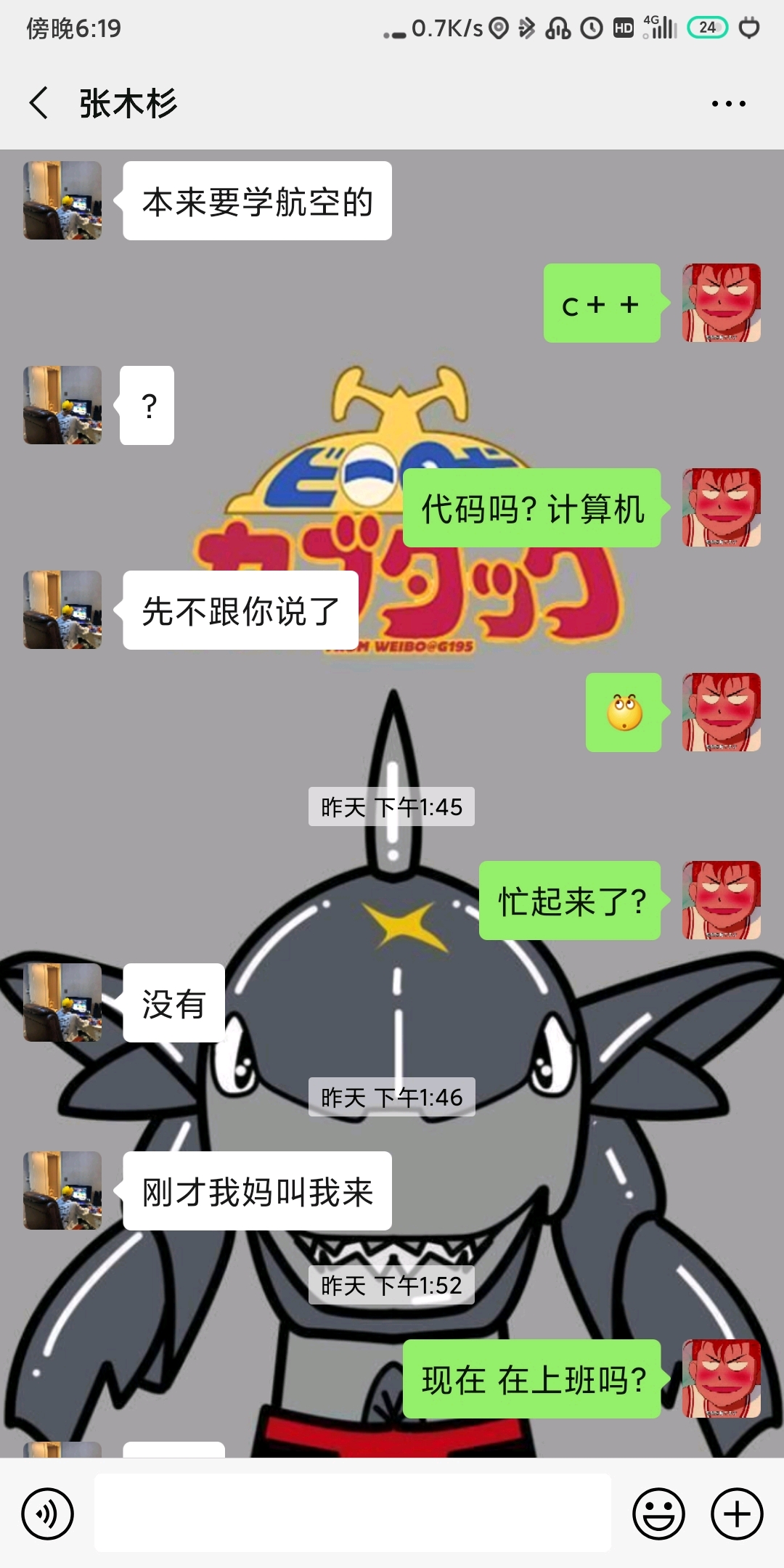Tap 张木杉's avatar beside 本来要学航空的

[x=62, y=200]
